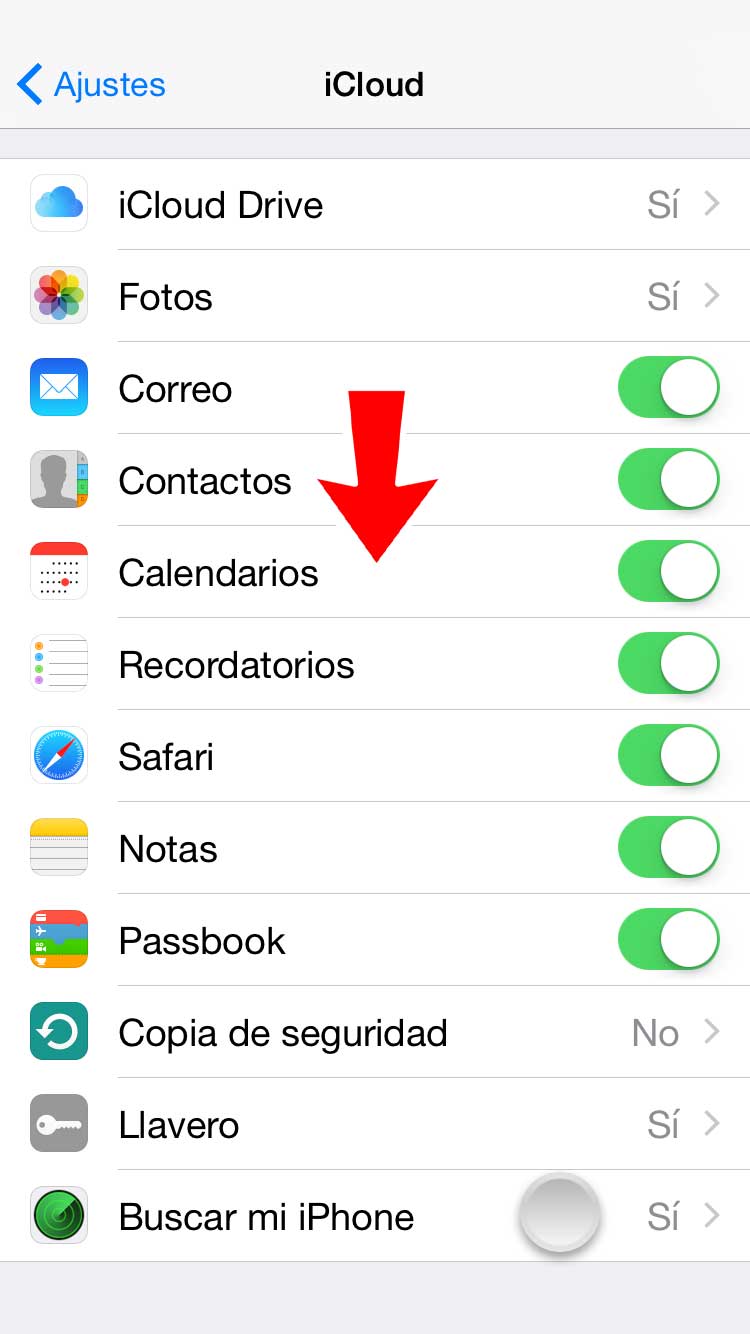Expand the iCloud Drive options
Screen dimensions: 750x1334
coord(375,203)
